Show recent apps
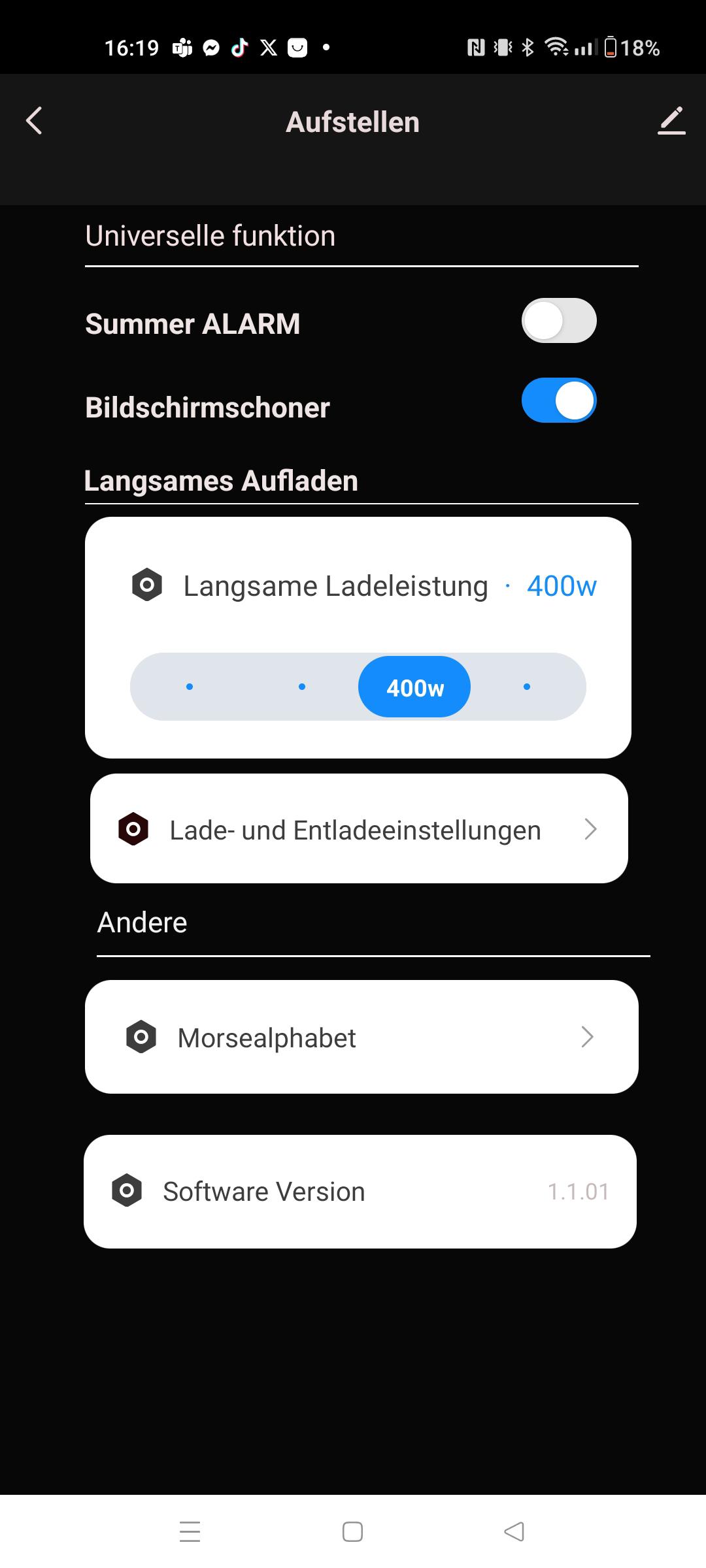706x1568 pixels. (190, 1531)
